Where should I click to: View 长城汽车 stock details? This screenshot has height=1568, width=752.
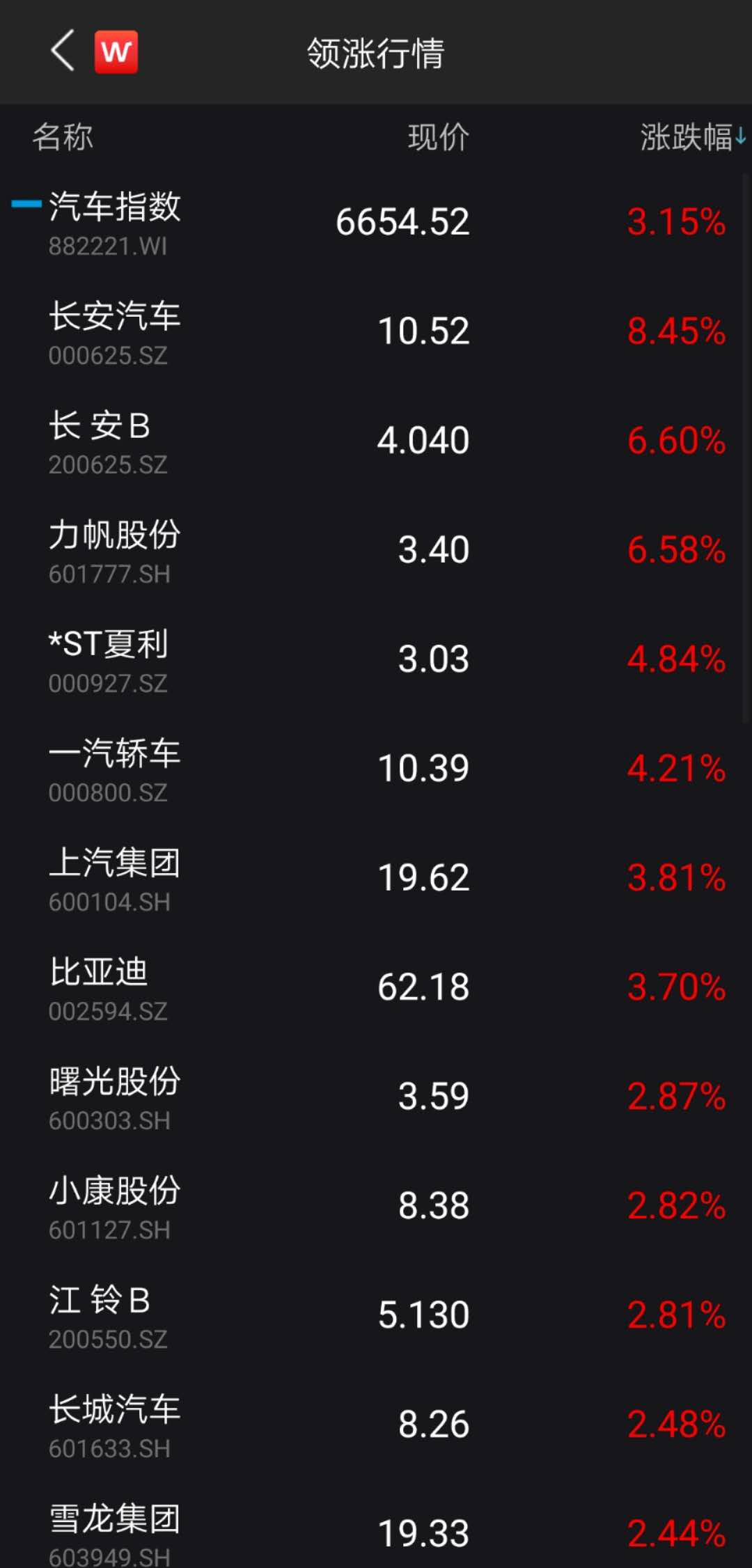pos(376,1425)
